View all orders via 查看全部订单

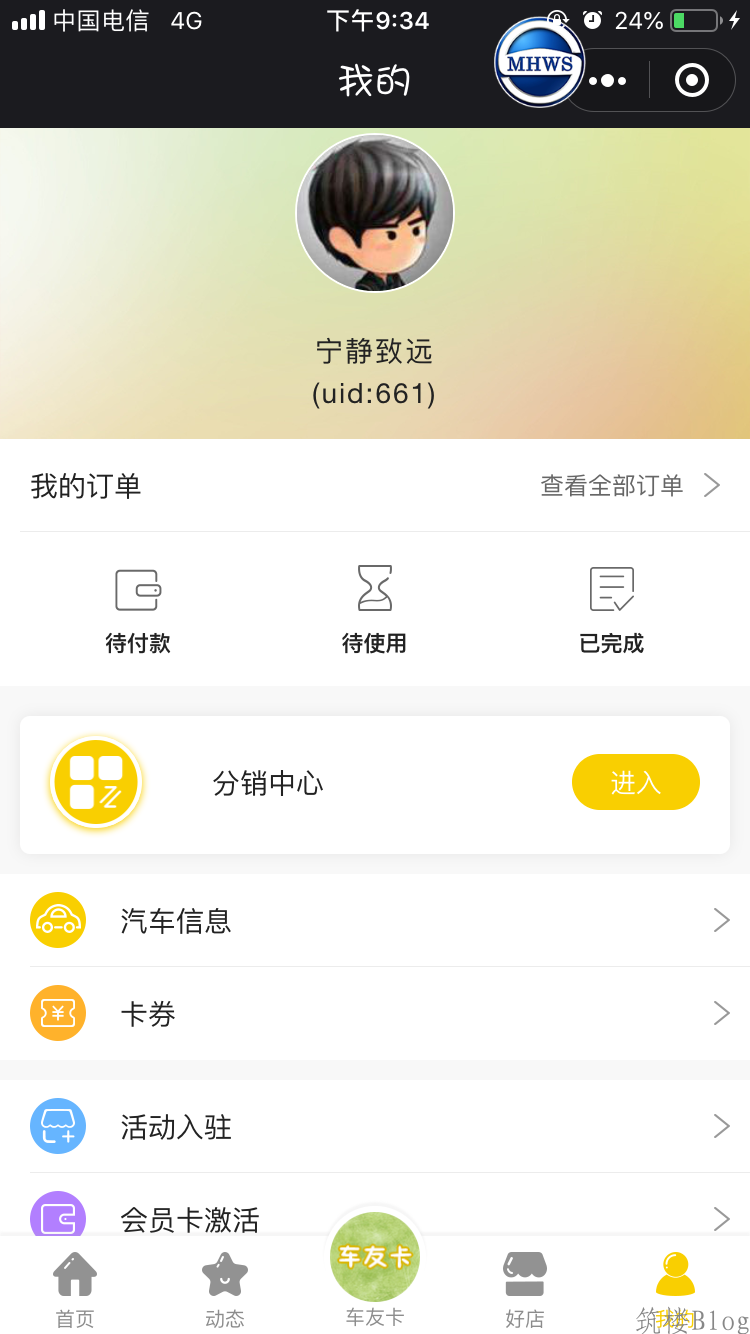tap(629, 486)
